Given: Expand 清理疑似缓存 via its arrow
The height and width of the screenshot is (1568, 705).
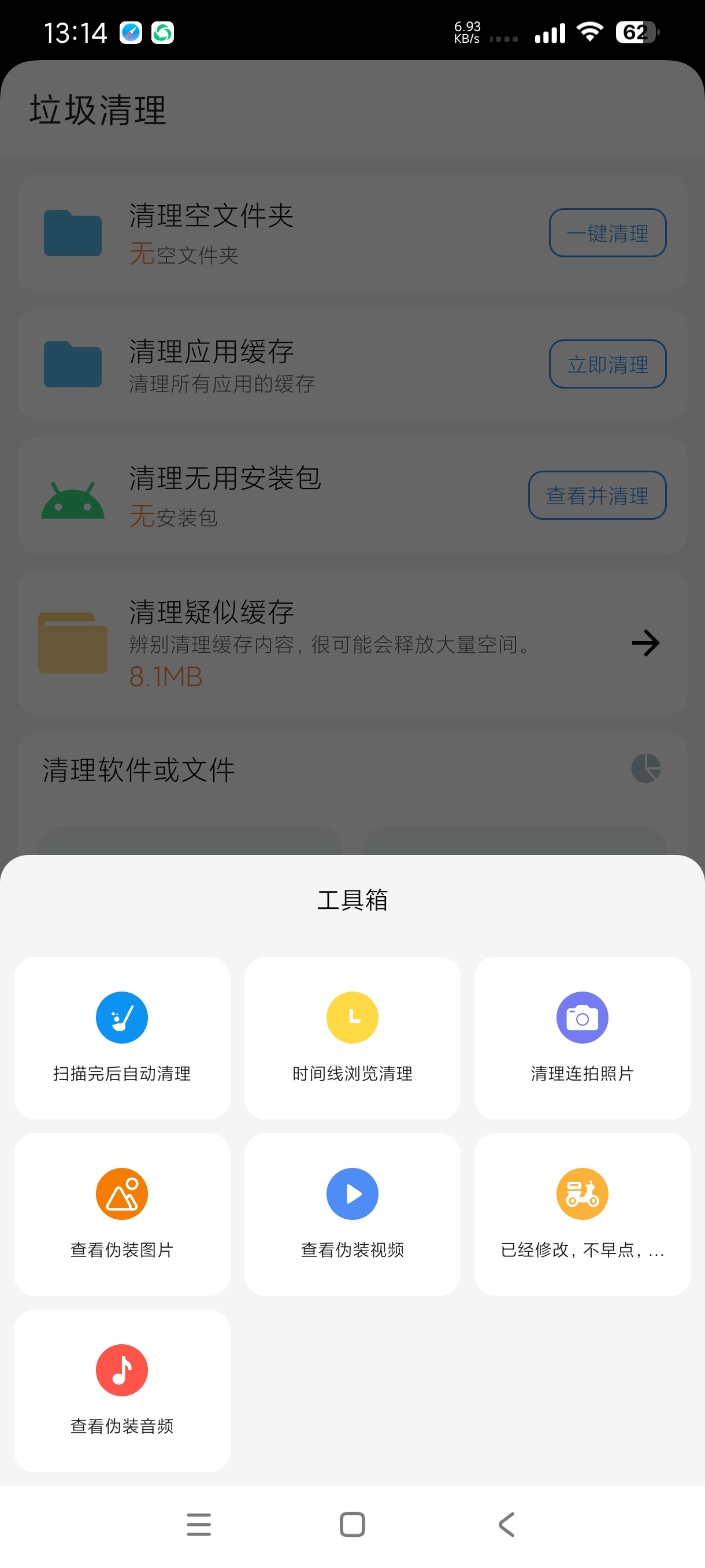Looking at the screenshot, I should click(646, 643).
